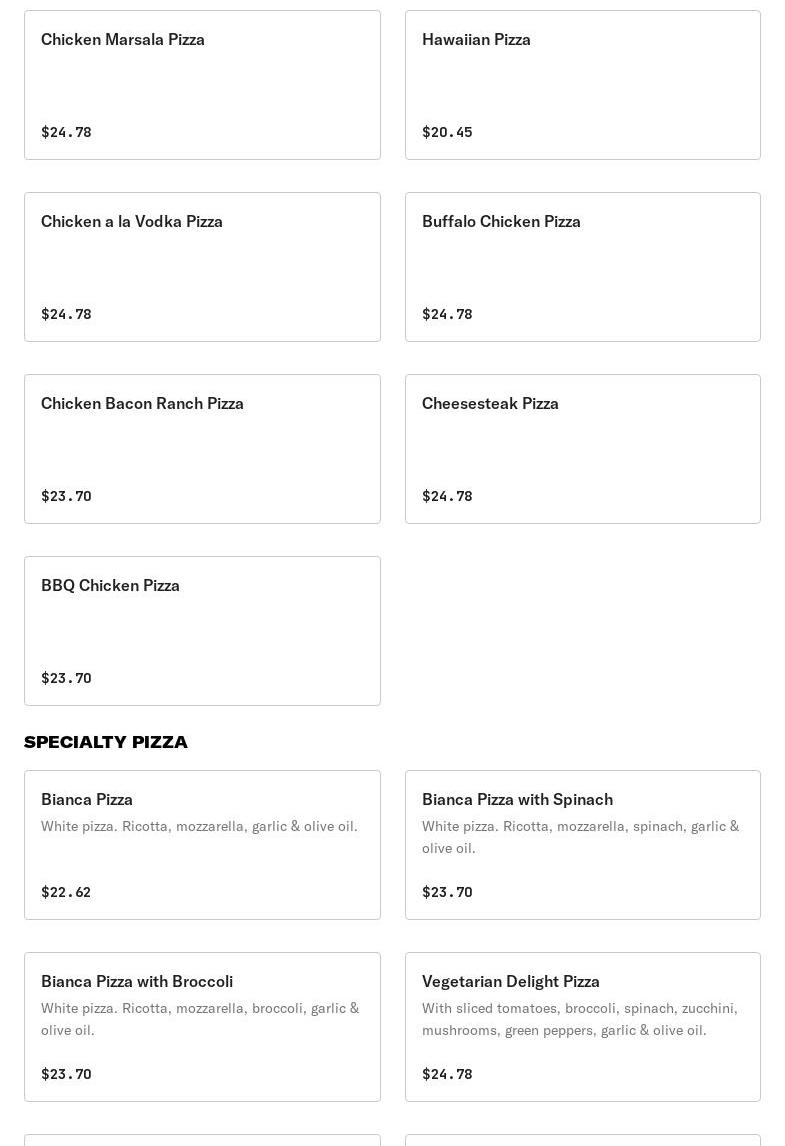Select the Hawaiian Pizza item
Image resolution: width=785 pixels, height=1146 pixels.
pos(582,85)
